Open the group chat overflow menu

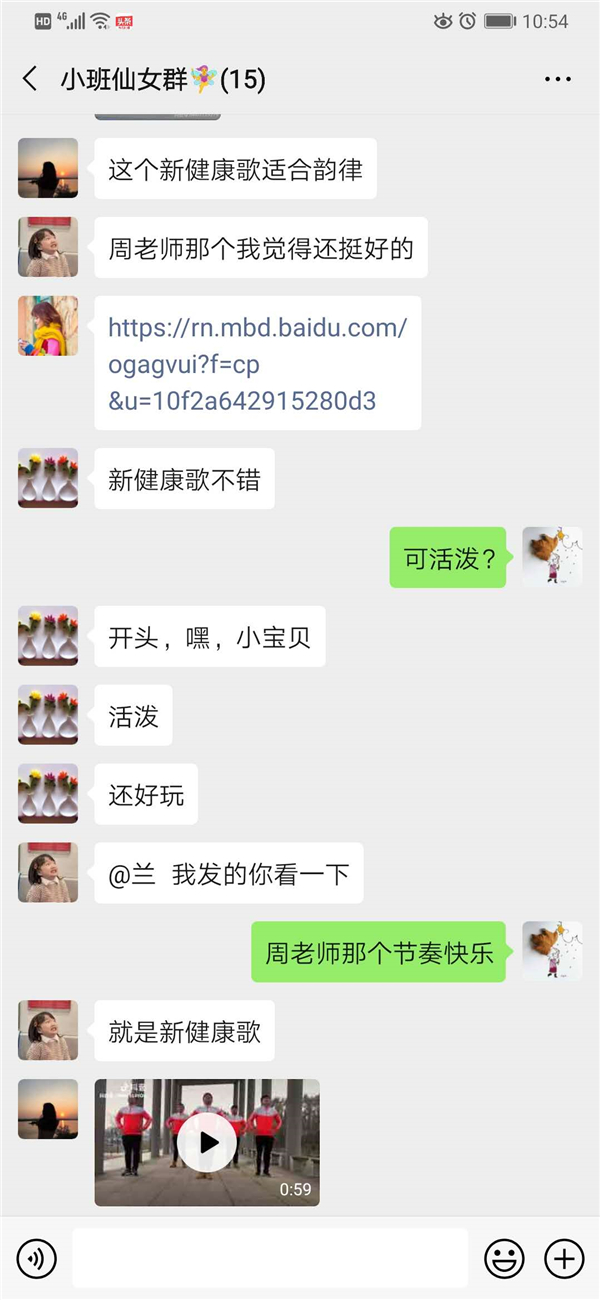557,80
